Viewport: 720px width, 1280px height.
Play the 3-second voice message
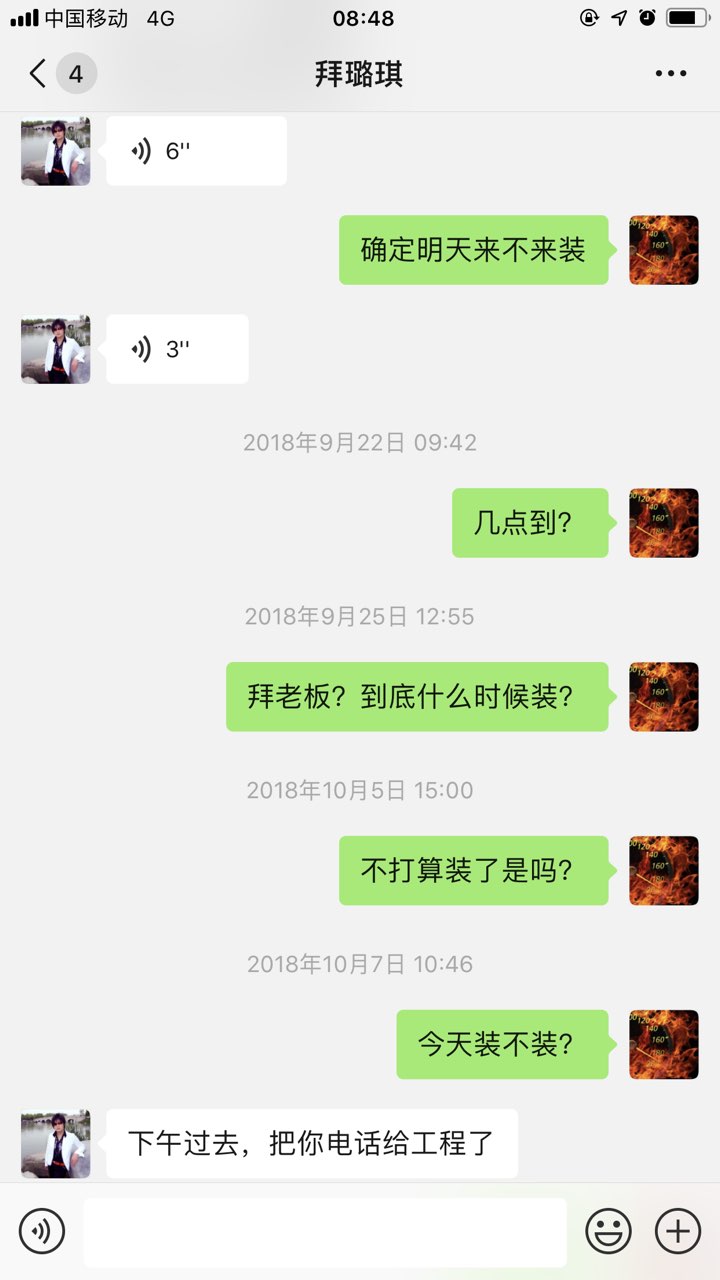(177, 349)
